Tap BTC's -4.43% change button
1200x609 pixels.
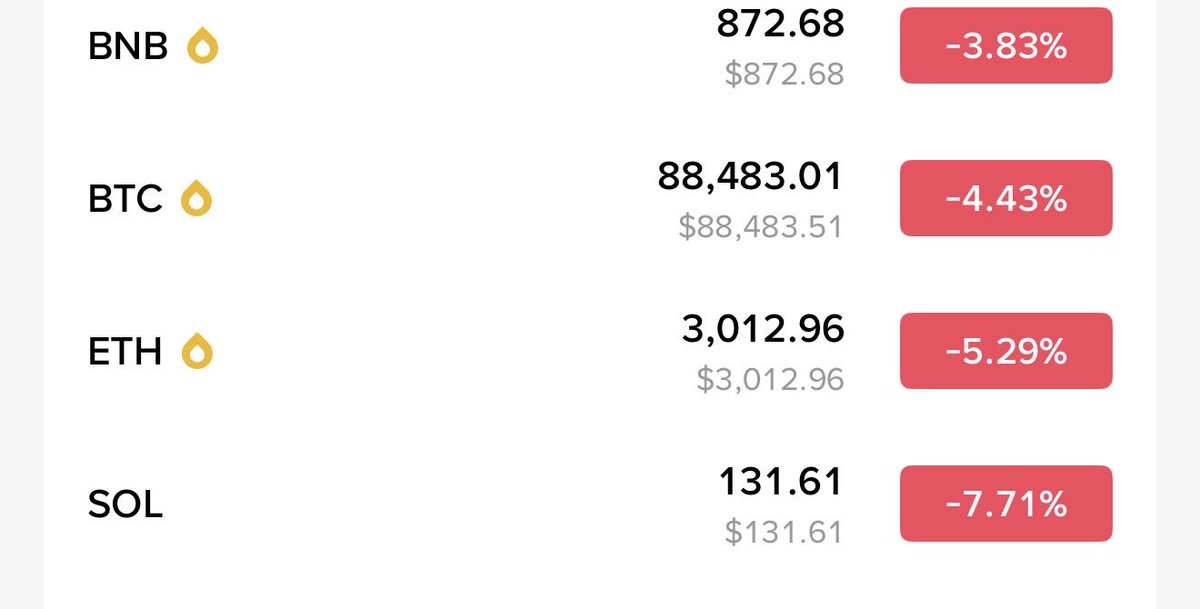[x=1005, y=199]
